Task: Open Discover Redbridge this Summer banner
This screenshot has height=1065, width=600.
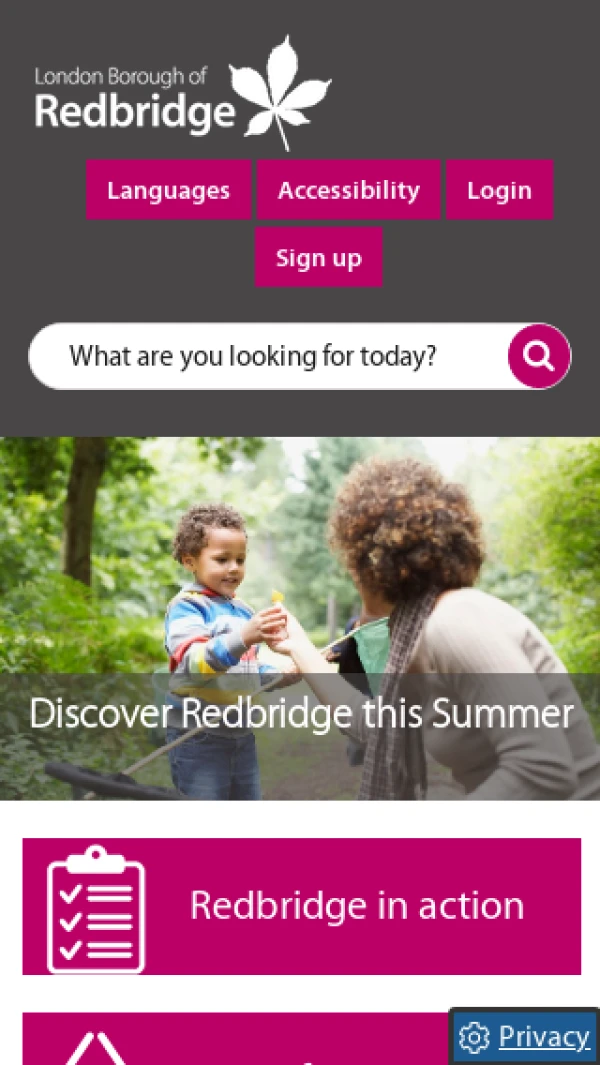Action: click(x=300, y=713)
